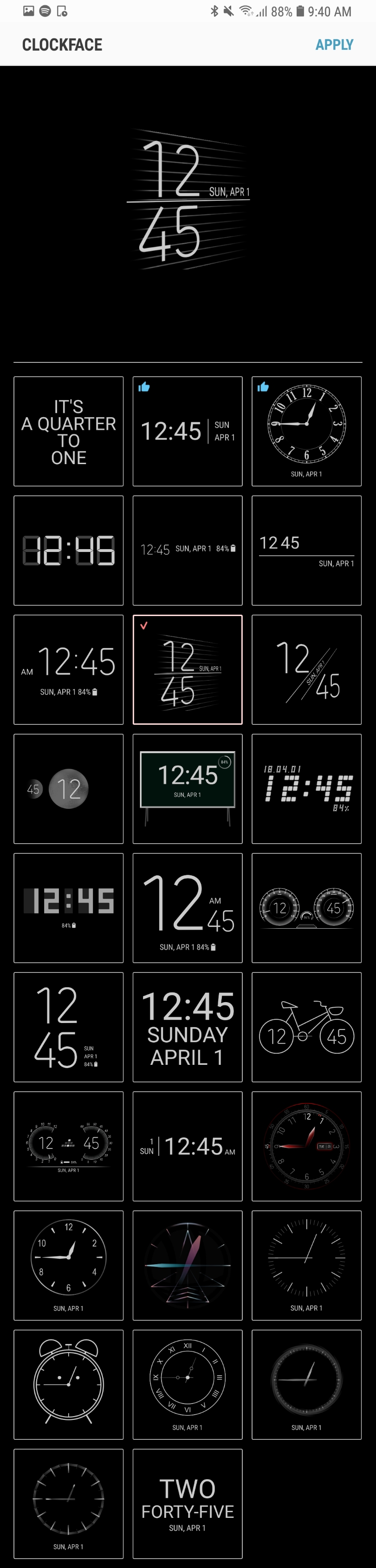Choose the bicycle wheels clock face
This screenshot has height=1568, width=376.
[307, 1027]
